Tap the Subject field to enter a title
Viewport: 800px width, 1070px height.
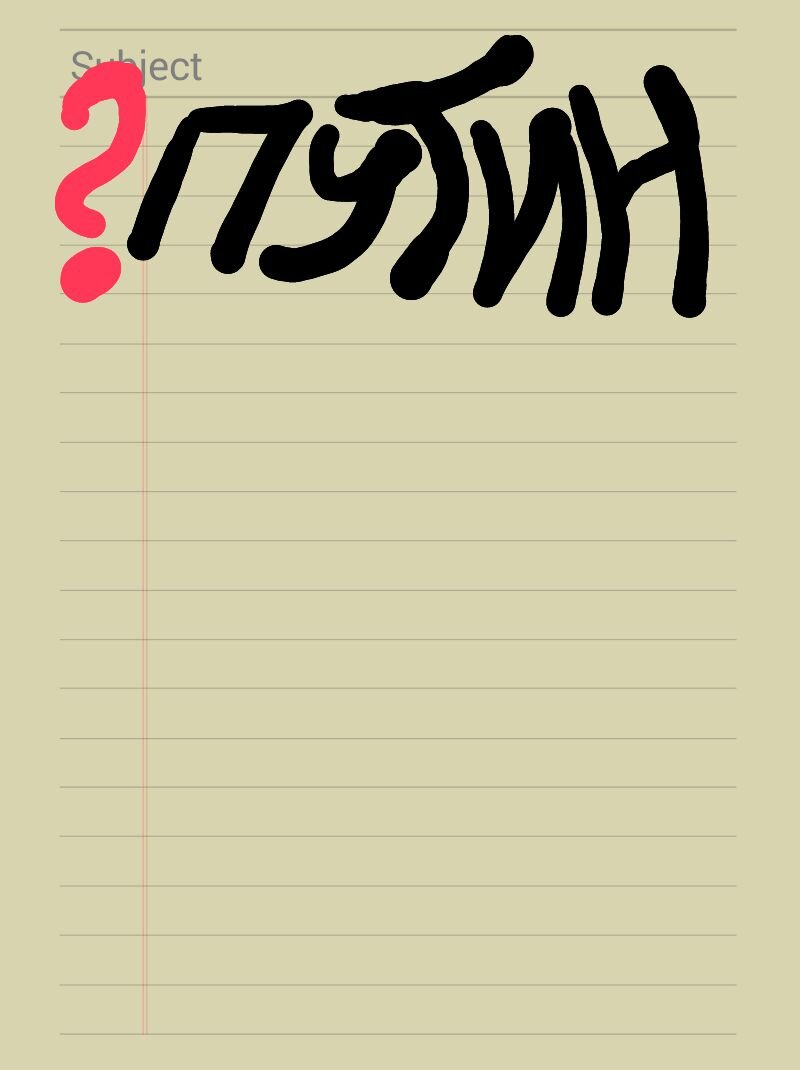click(398, 64)
